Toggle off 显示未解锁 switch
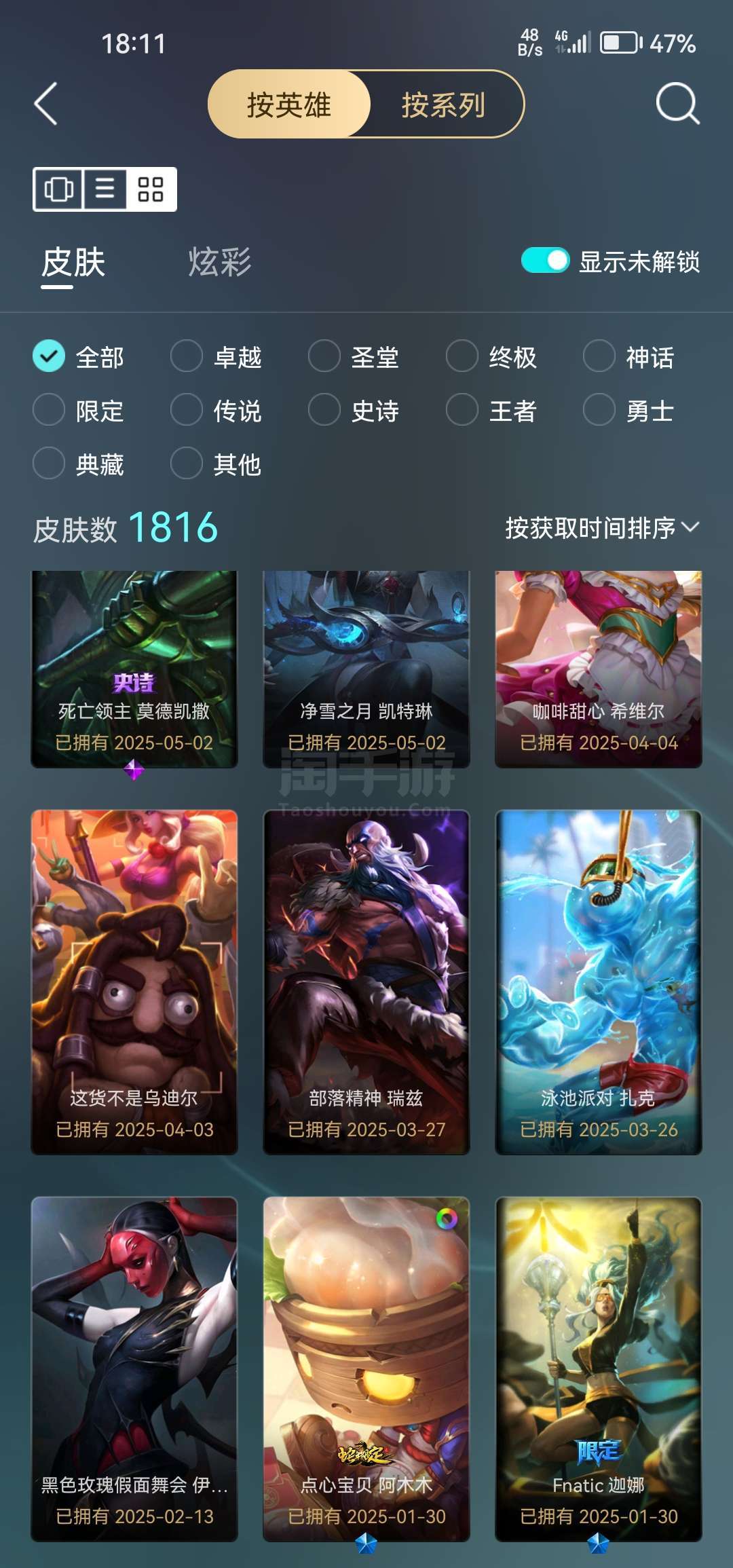This screenshot has height=1568, width=733. point(545,261)
